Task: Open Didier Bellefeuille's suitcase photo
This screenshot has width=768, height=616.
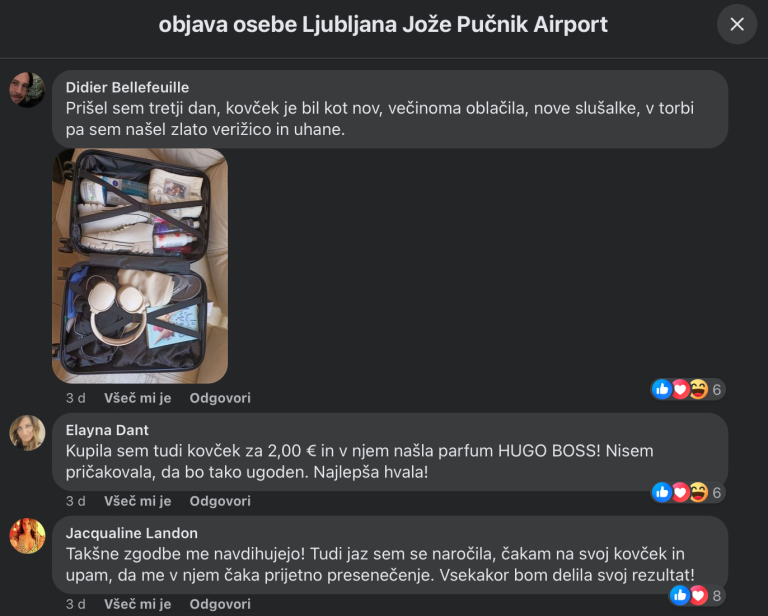Action: pyautogui.click(x=139, y=266)
